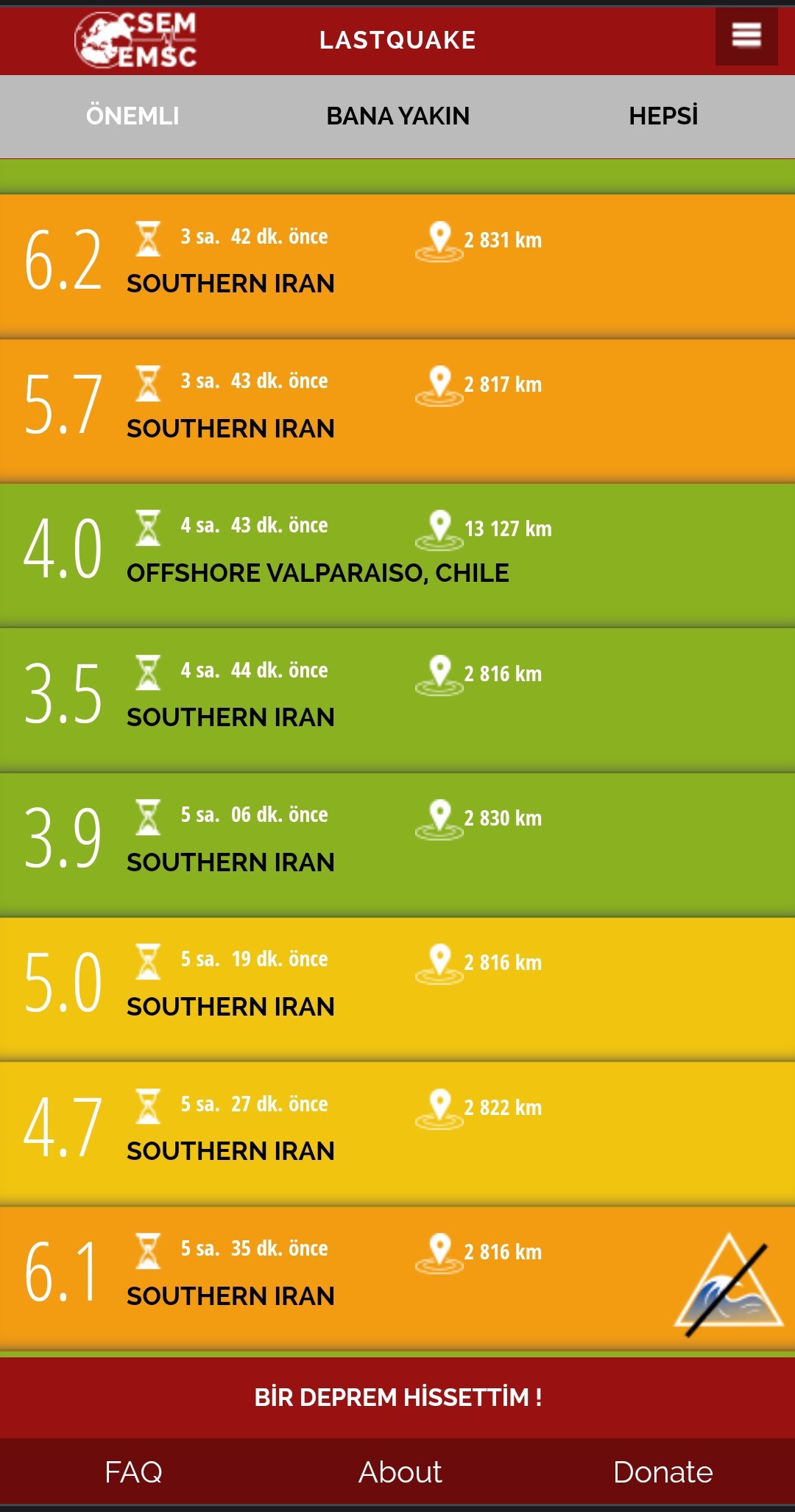View the 5.7 Southern Iran quake details
This screenshot has width=795, height=1512.
pyautogui.click(x=397, y=409)
